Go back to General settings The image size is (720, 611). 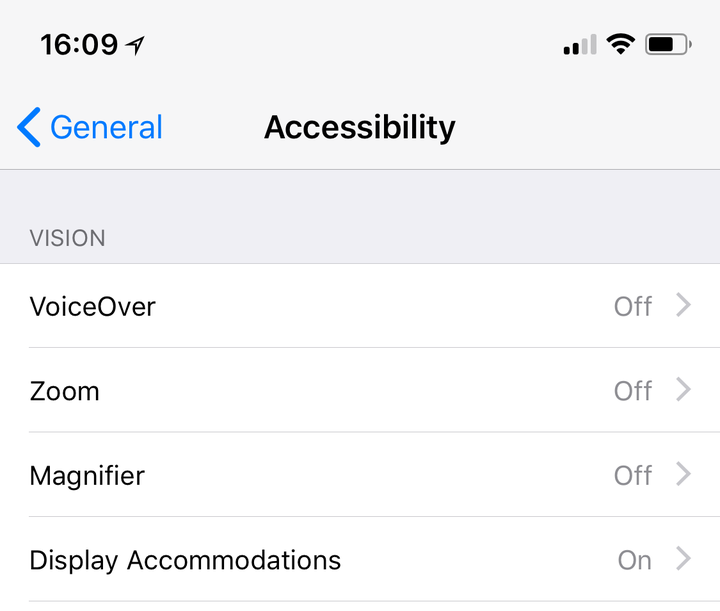point(90,128)
